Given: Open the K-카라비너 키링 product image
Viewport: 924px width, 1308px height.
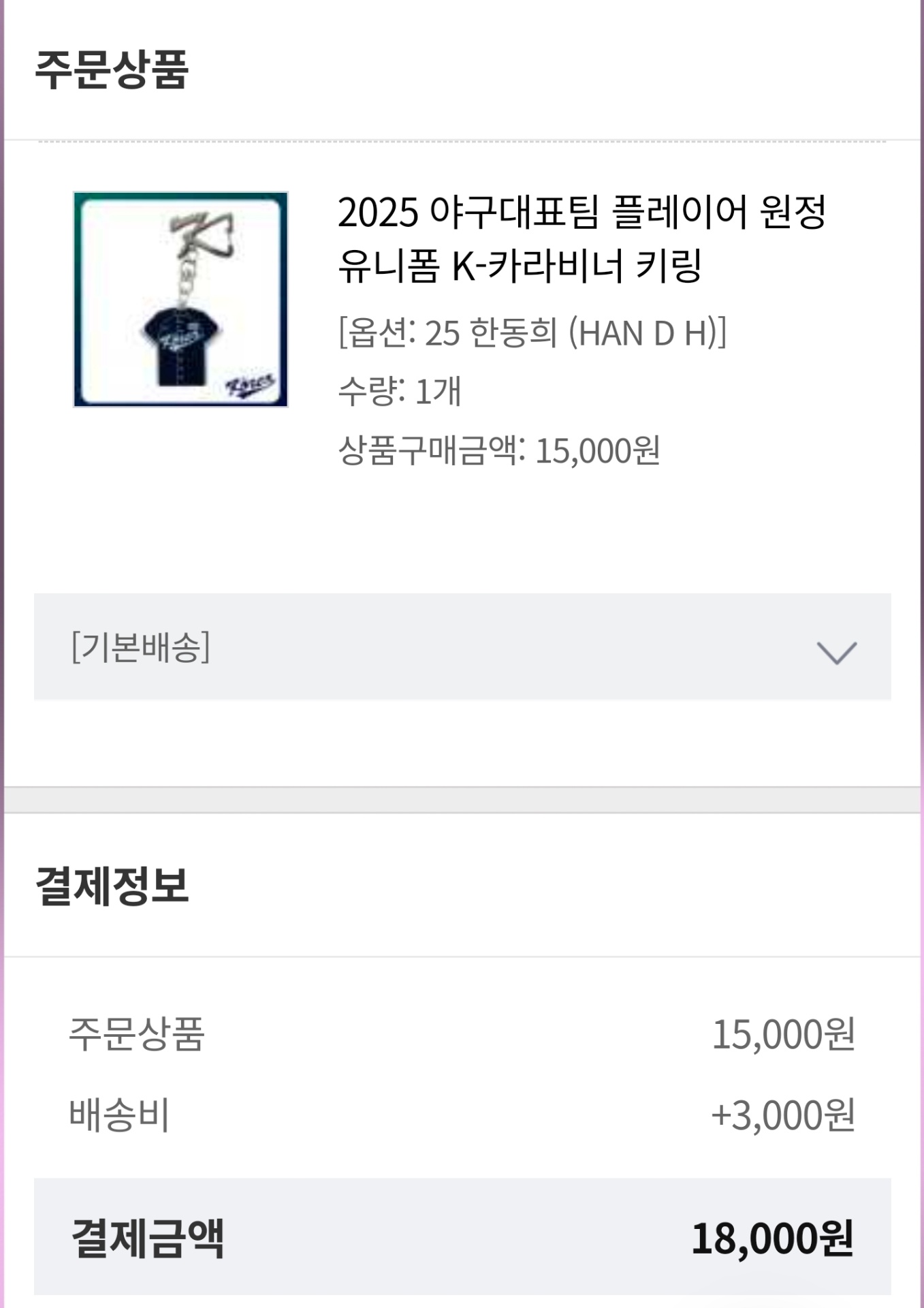Looking at the screenshot, I should click(x=180, y=300).
